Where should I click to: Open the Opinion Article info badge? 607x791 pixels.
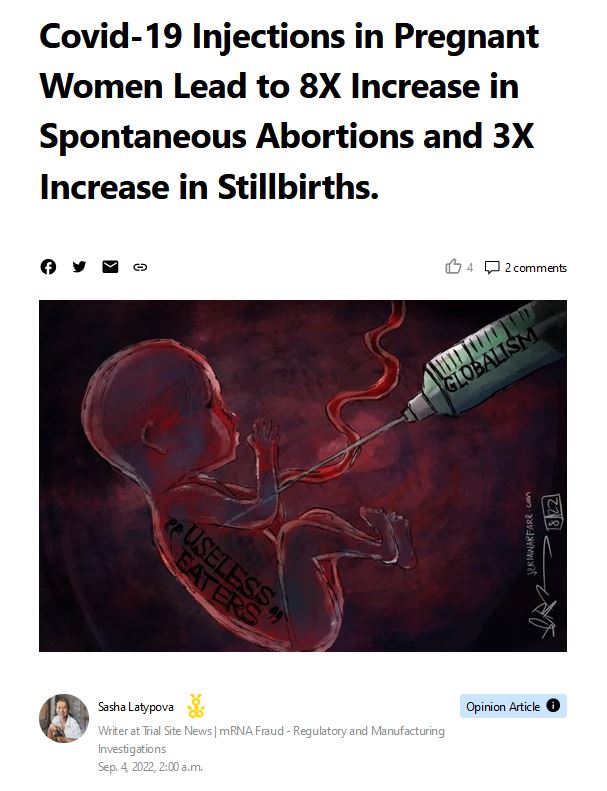pos(513,706)
